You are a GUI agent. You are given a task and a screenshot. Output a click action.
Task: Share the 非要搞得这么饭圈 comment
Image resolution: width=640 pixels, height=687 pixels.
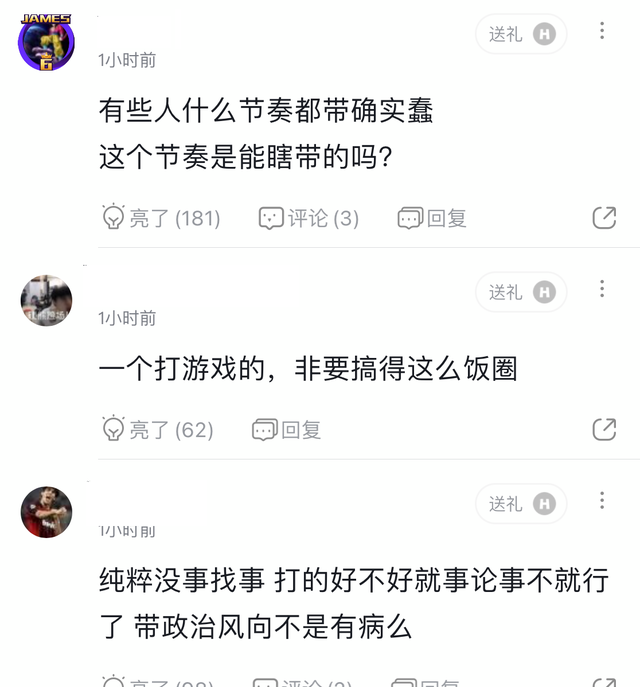604,430
